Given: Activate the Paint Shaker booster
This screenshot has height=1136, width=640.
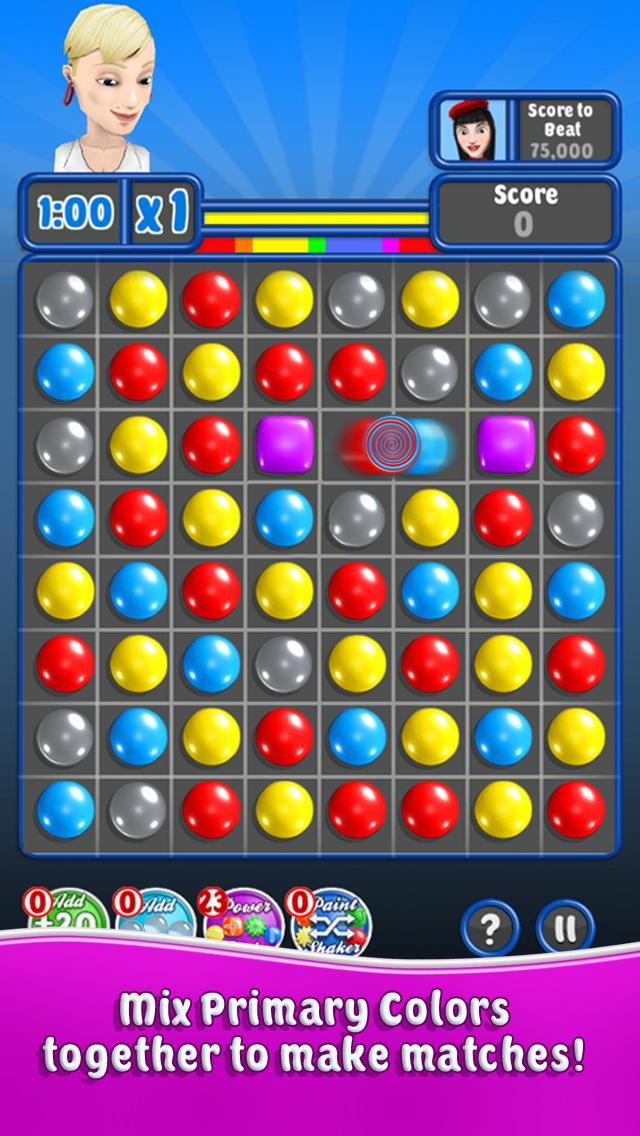Looking at the screenshot, I should click(x=330, y=915).
